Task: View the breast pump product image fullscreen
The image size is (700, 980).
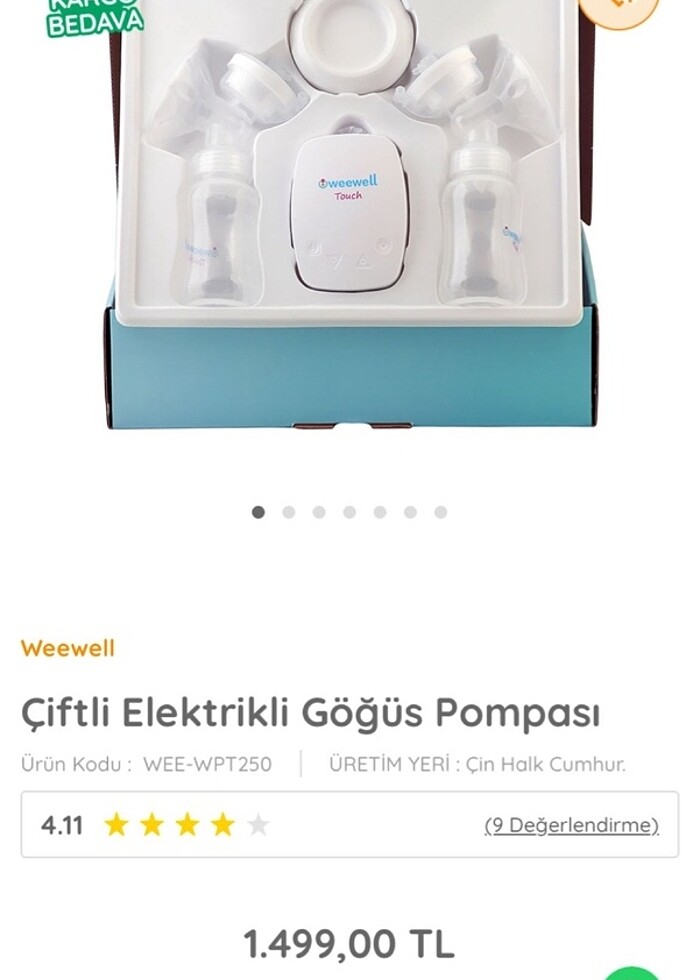Action: click(x=350, y=220)
